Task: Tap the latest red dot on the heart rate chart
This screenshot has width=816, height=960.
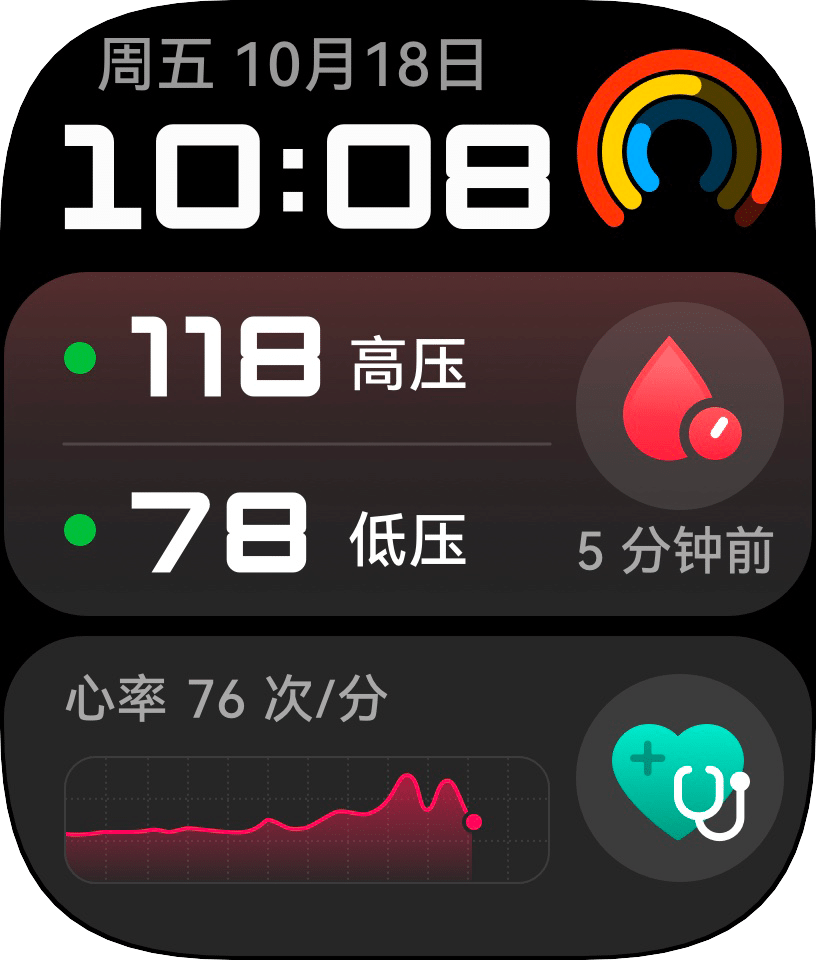Action: [x=472, y=822]
